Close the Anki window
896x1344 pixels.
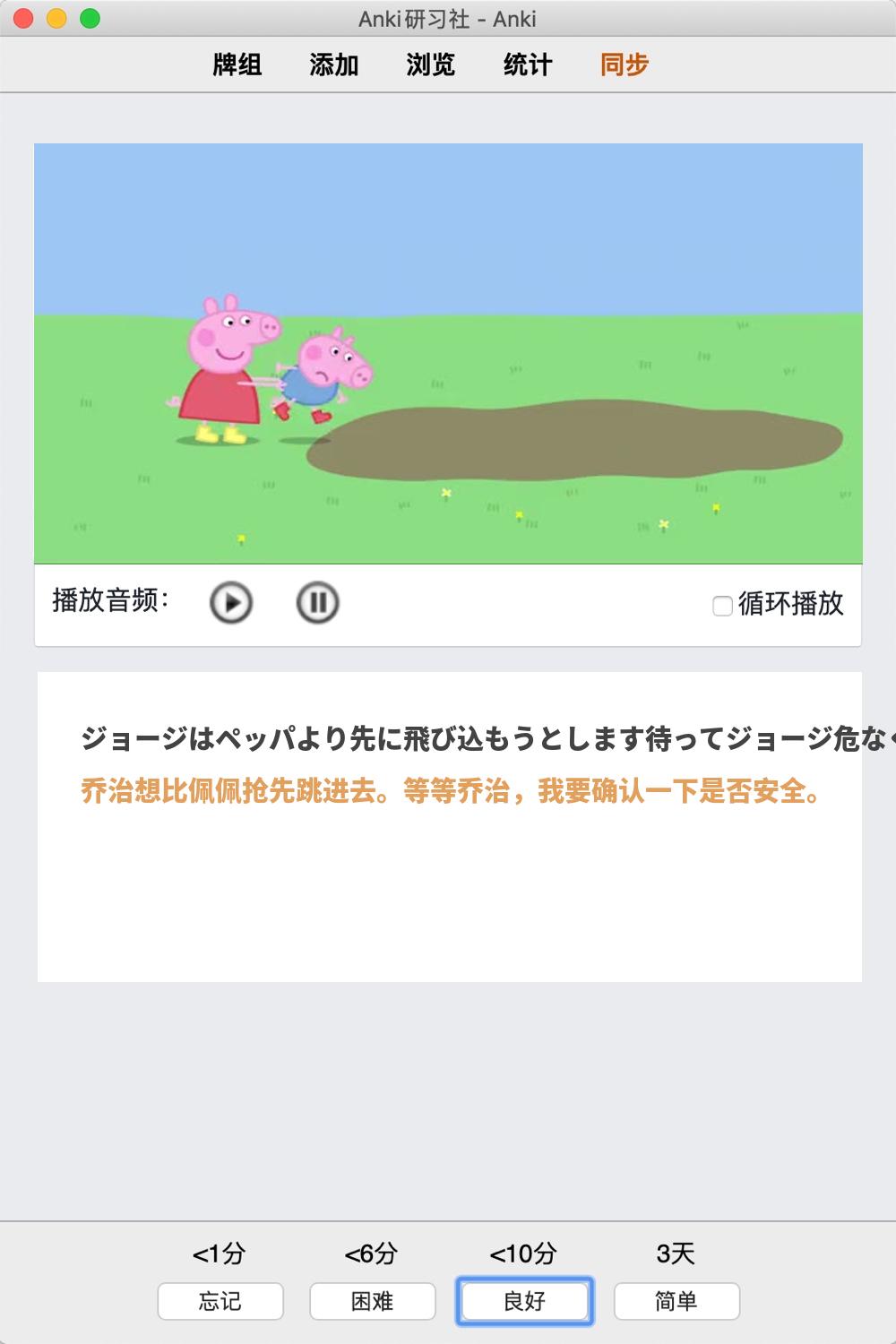pos(24,19)
